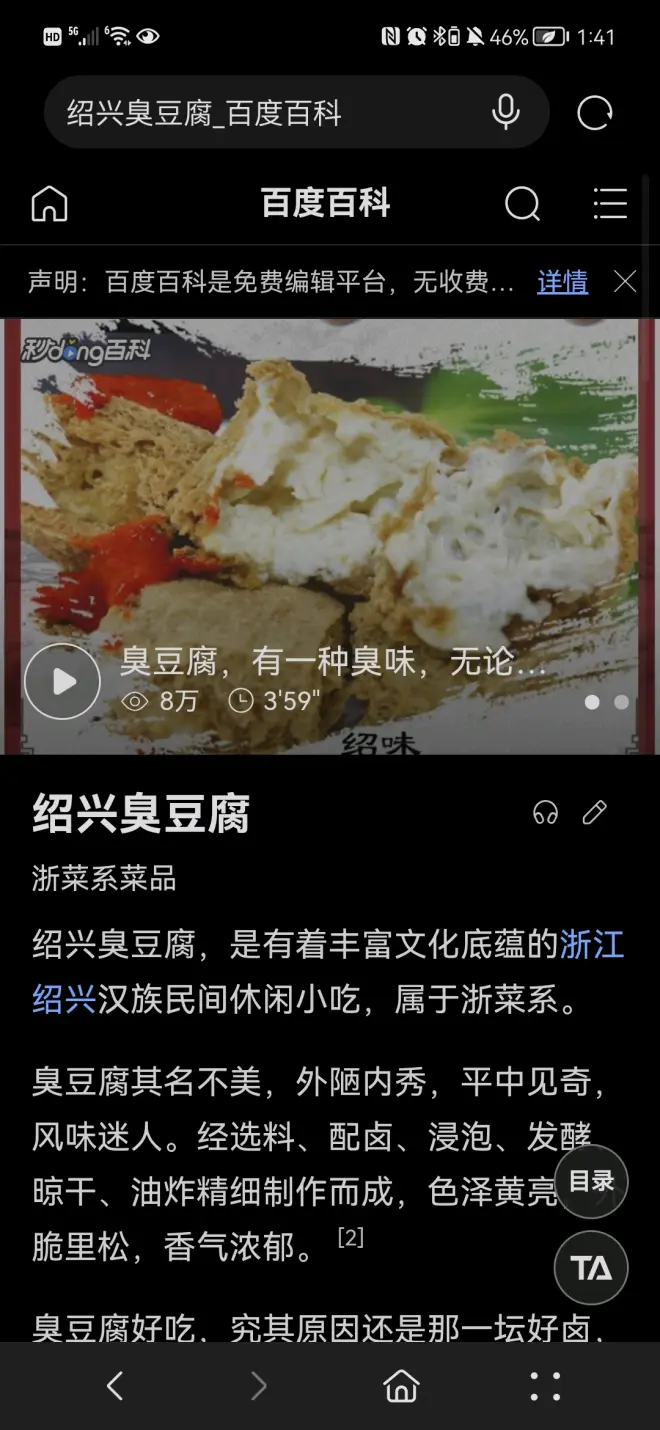
Task: Return to the browser home page
Action: point(401,1385)
